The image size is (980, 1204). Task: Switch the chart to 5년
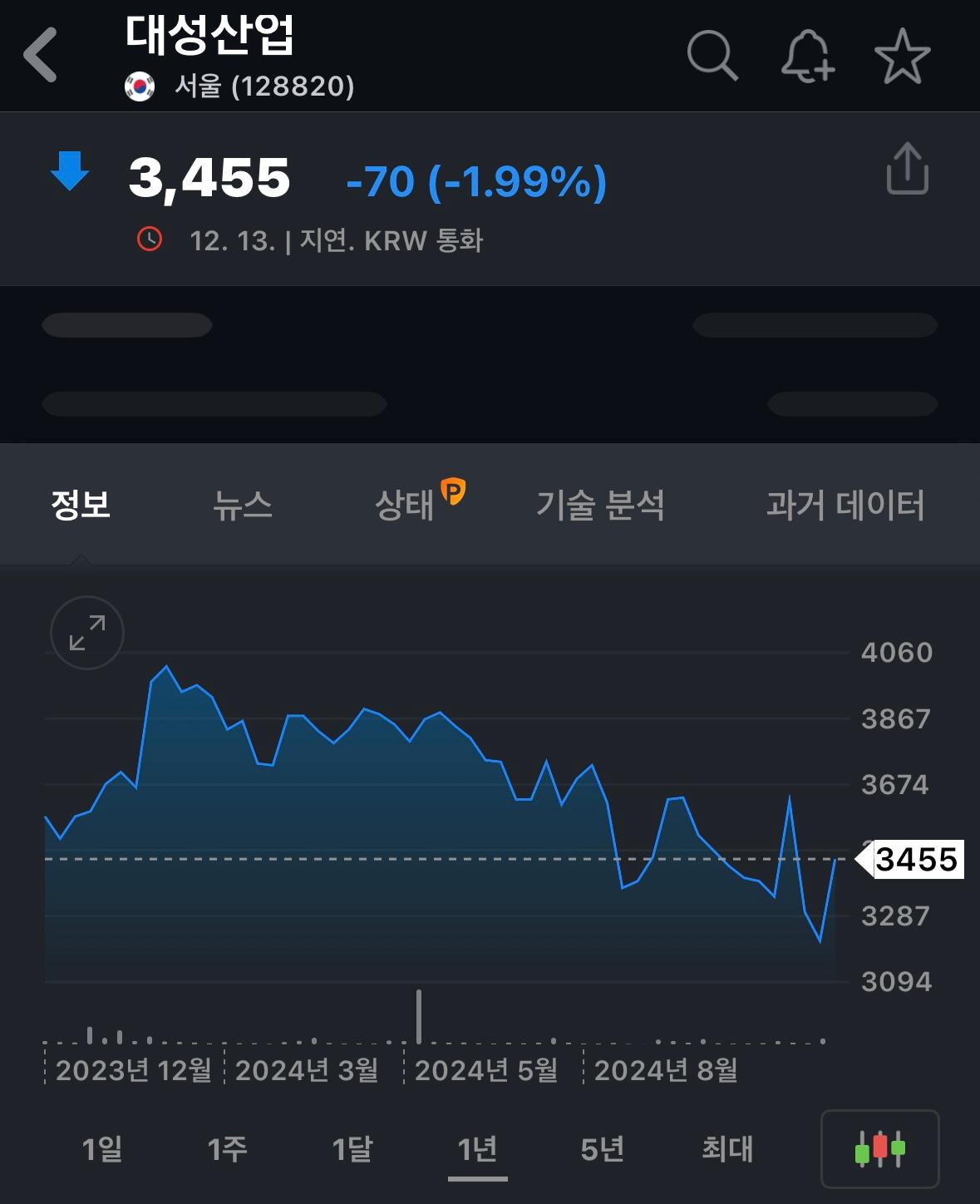(x=602, y=1149)
